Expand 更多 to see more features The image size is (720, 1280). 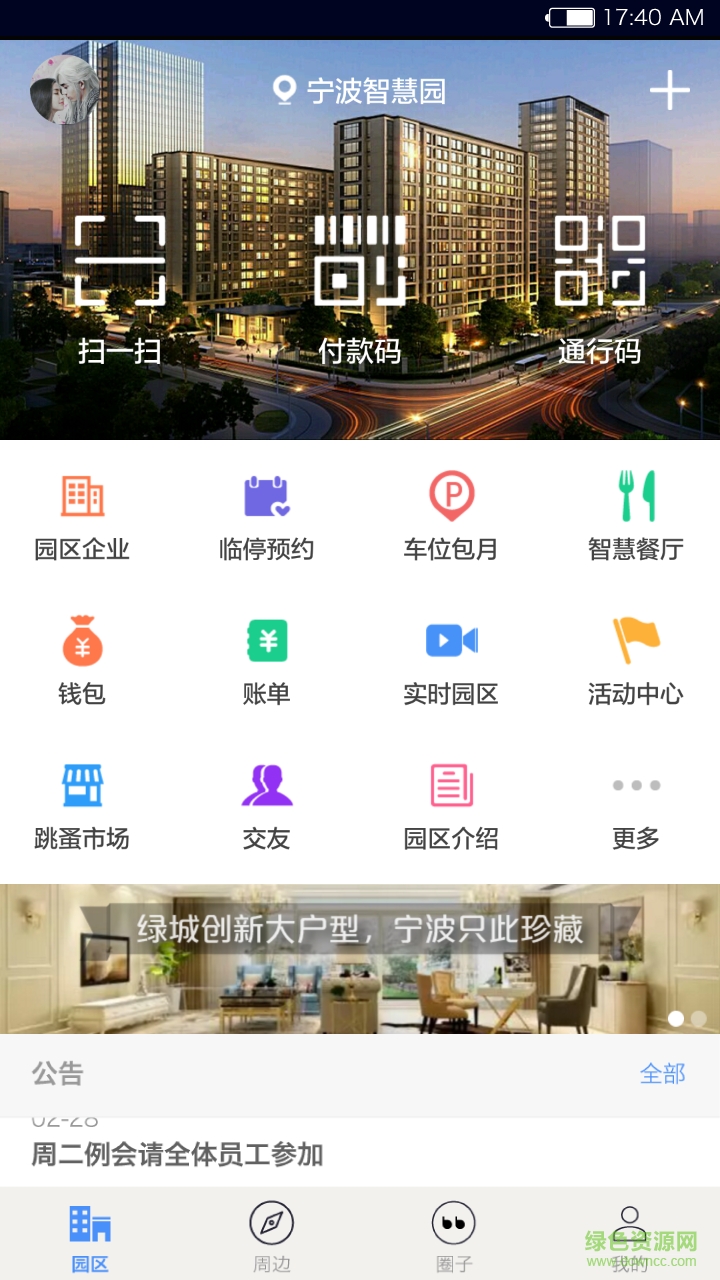(634, 806)
